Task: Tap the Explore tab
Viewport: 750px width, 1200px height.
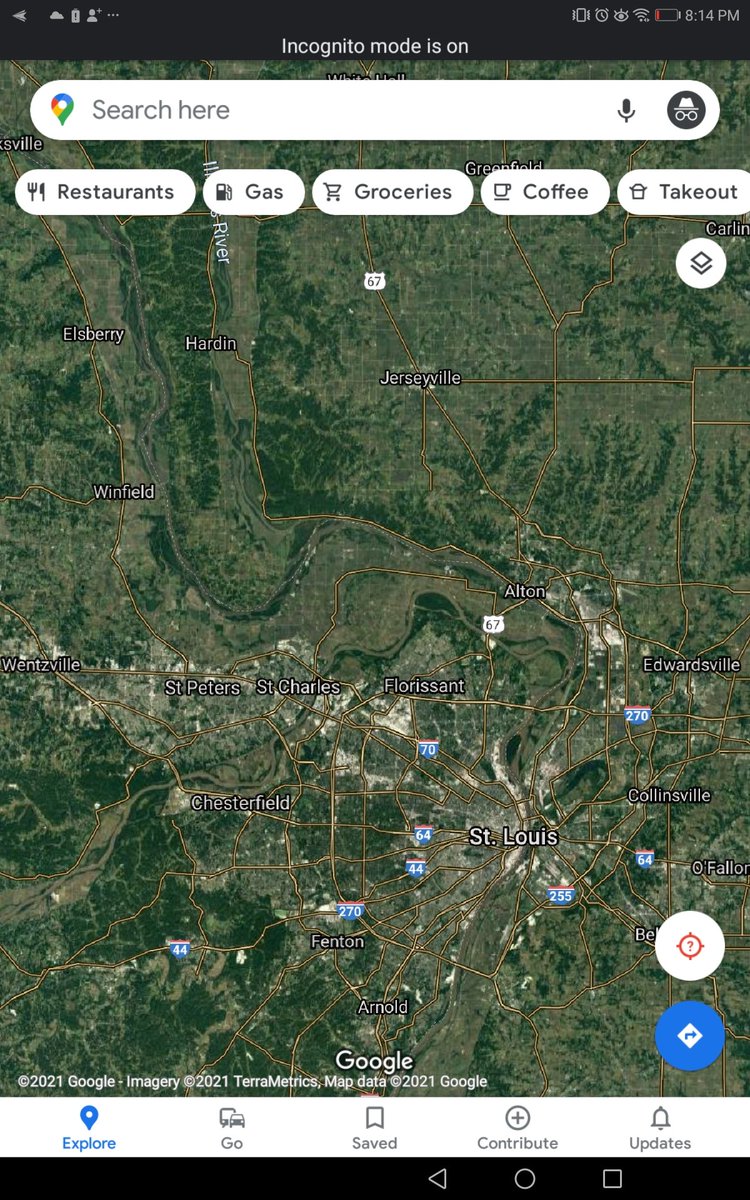Action: click(89, 1128)
